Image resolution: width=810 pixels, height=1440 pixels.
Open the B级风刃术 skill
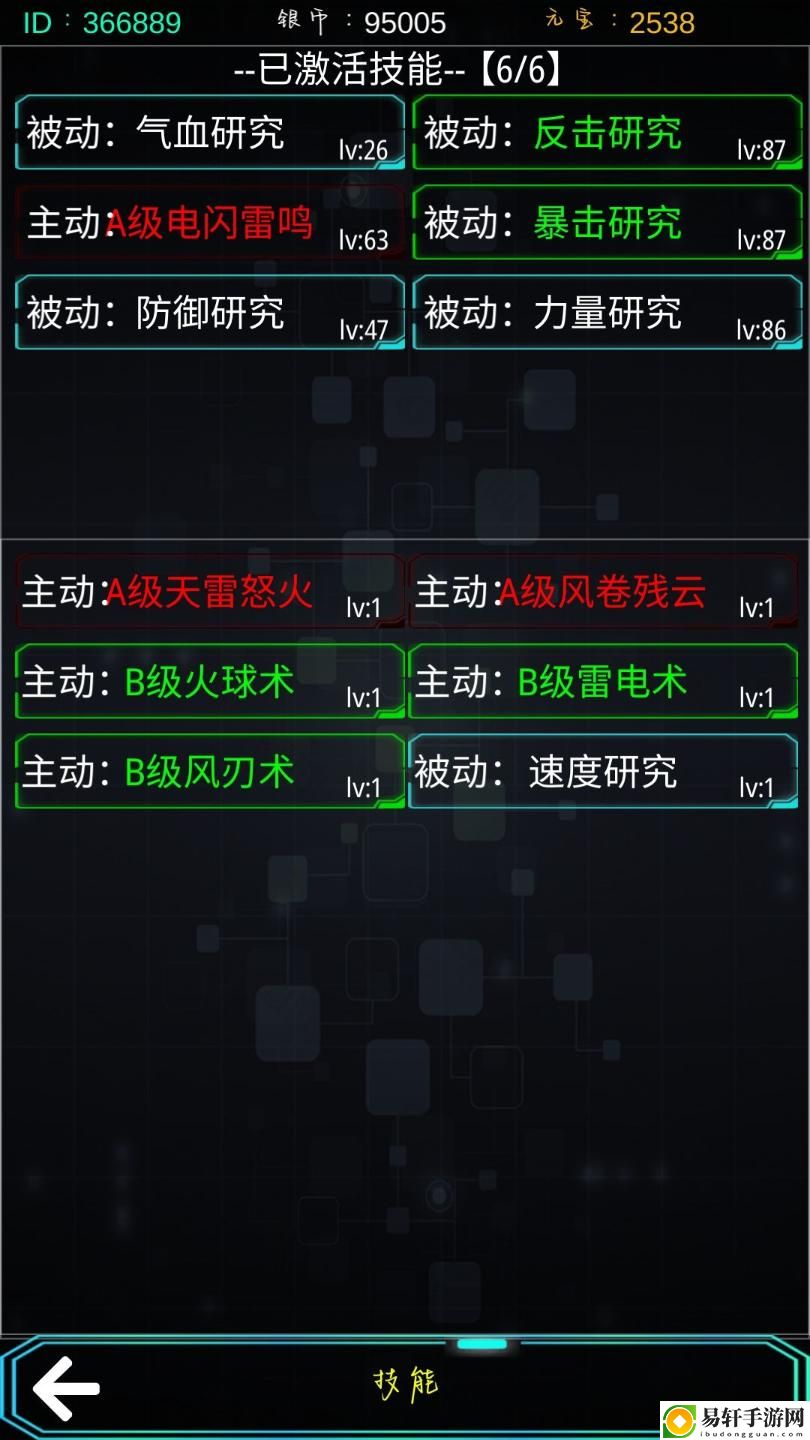pyautogui.click(x=210, y=772)
